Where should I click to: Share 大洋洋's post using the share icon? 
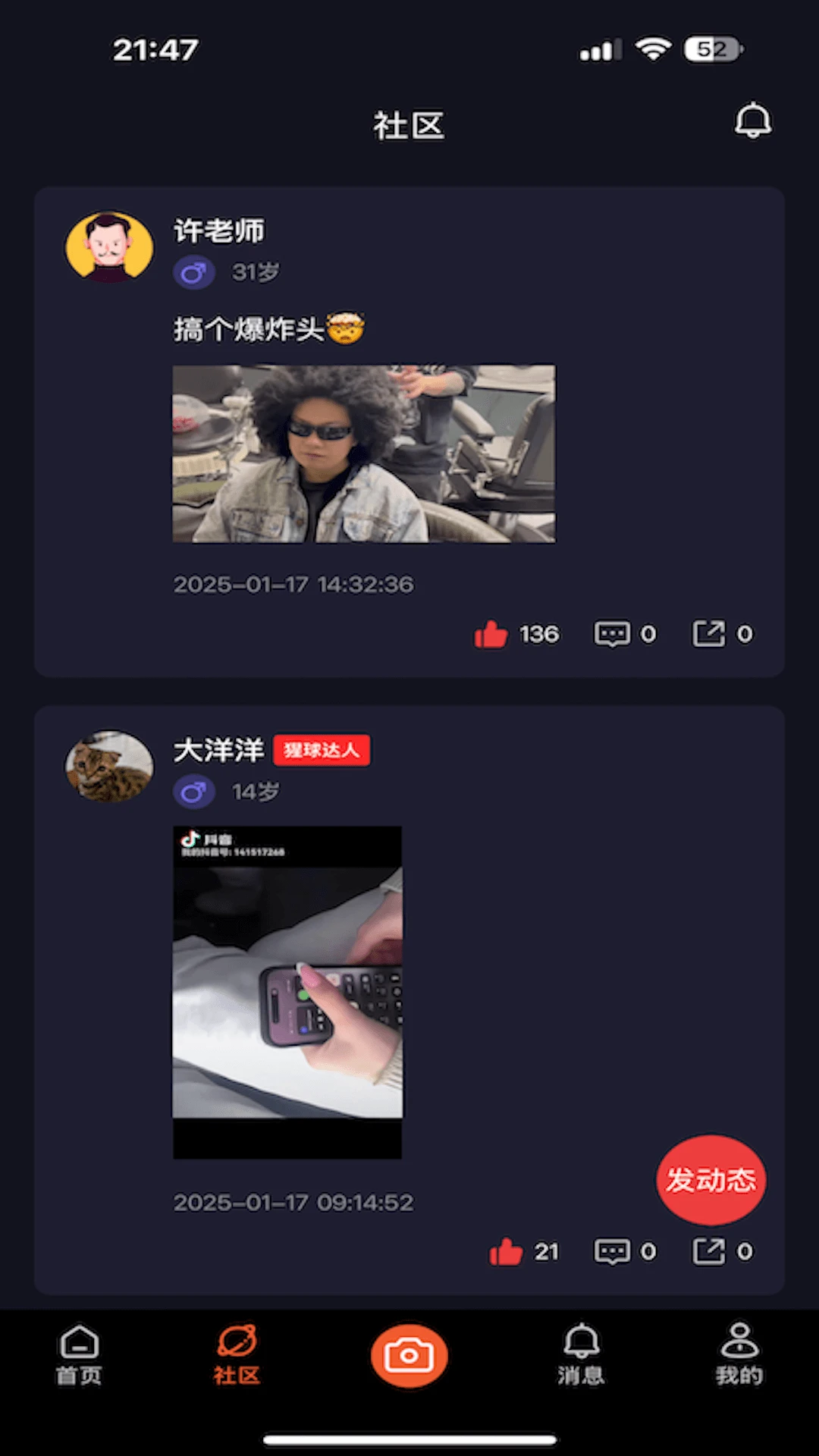pos(710,1251)
